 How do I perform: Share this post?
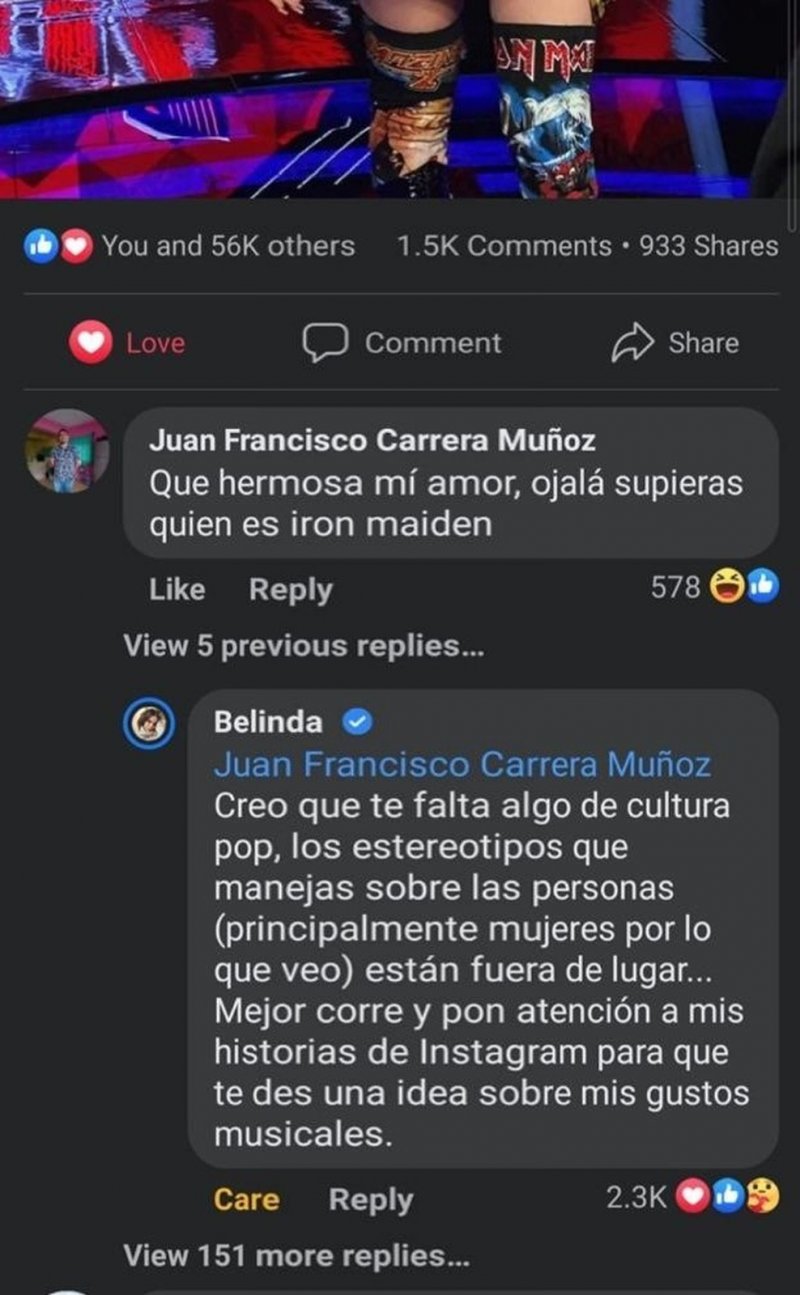(675, 343)
